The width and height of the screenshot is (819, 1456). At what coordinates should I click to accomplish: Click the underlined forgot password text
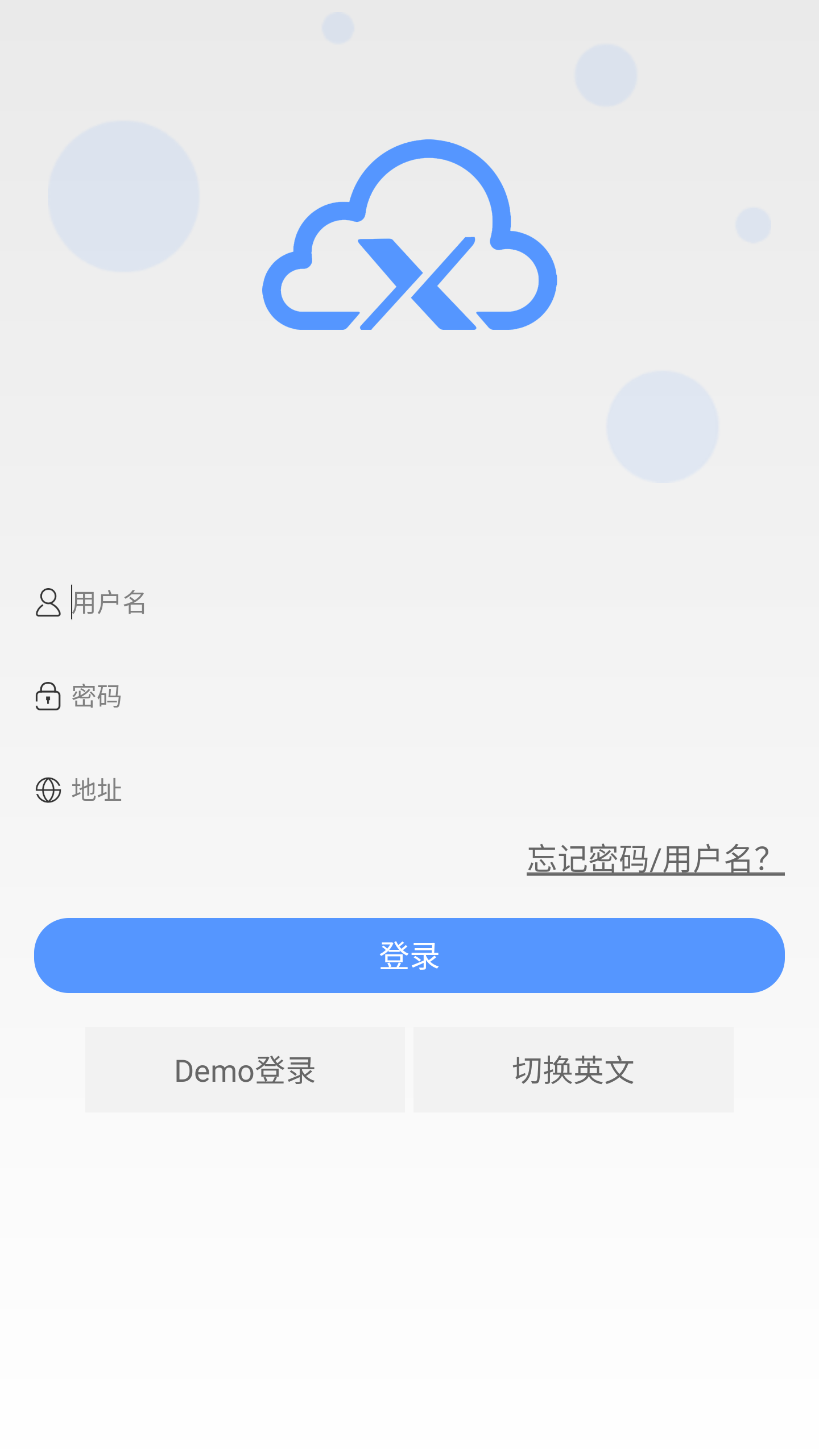pyautogui.click(x=653, y=860)
